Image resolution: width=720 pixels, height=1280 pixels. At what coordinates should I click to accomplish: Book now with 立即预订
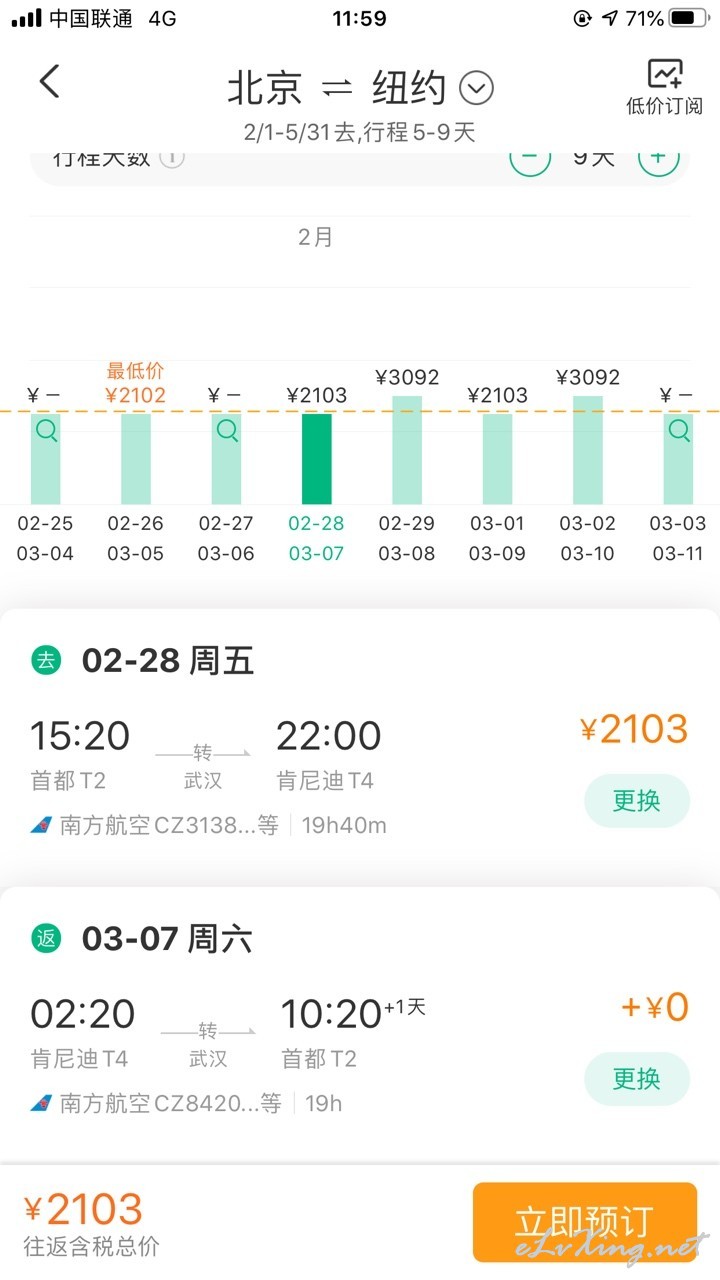coord(584,1222)
